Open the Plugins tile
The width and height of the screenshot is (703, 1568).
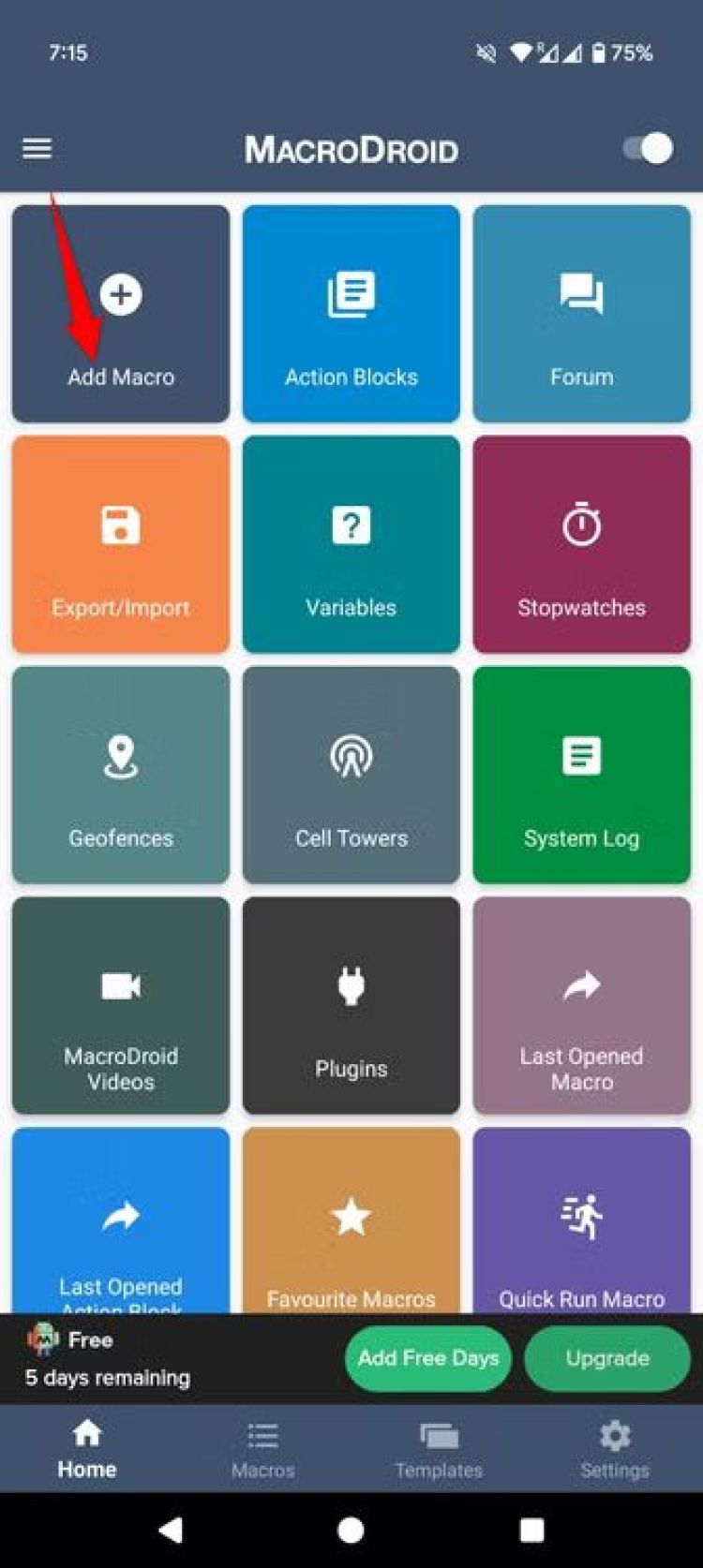pos(351,1006)
